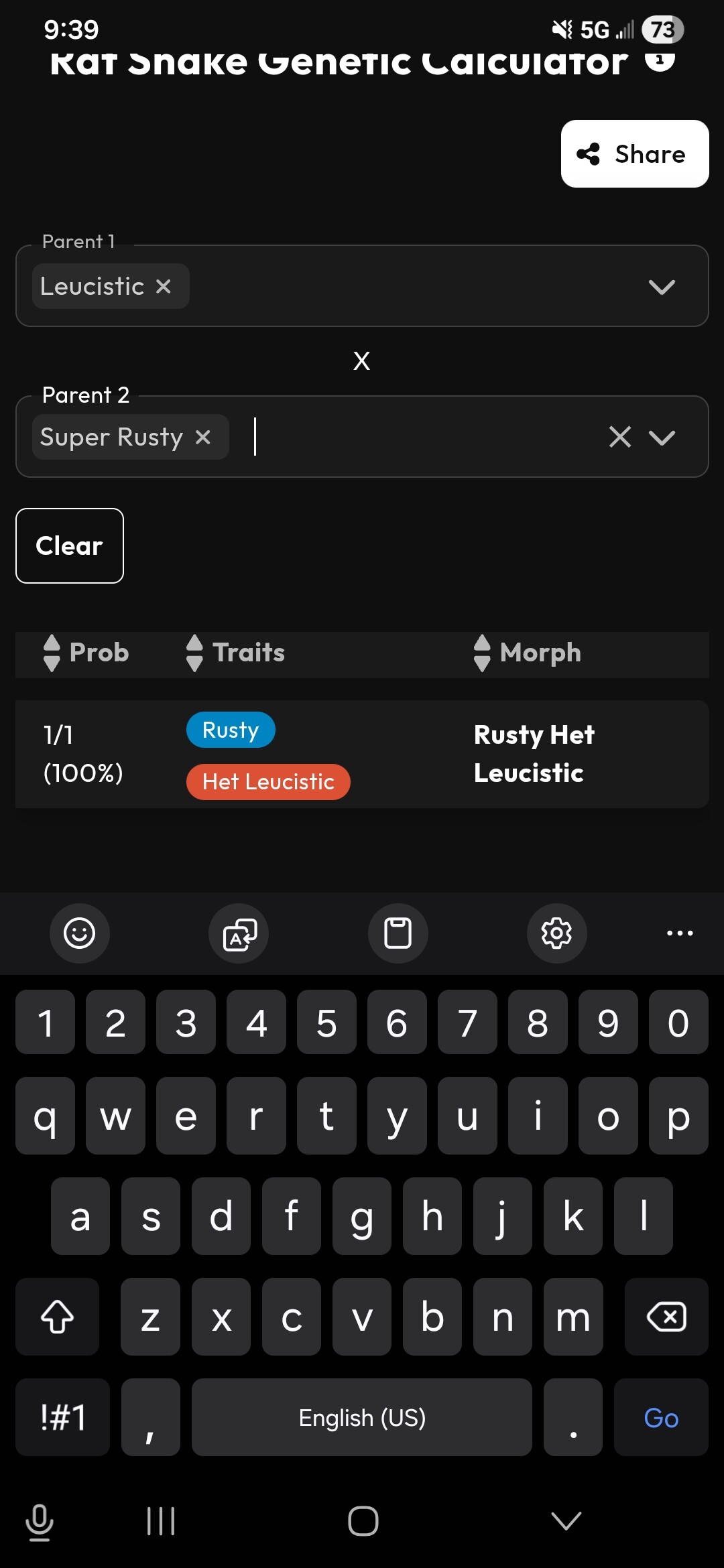Tap the Go key on the keyboard
This screenshot has height=1568, width=724.
(x=661, y=1418)
